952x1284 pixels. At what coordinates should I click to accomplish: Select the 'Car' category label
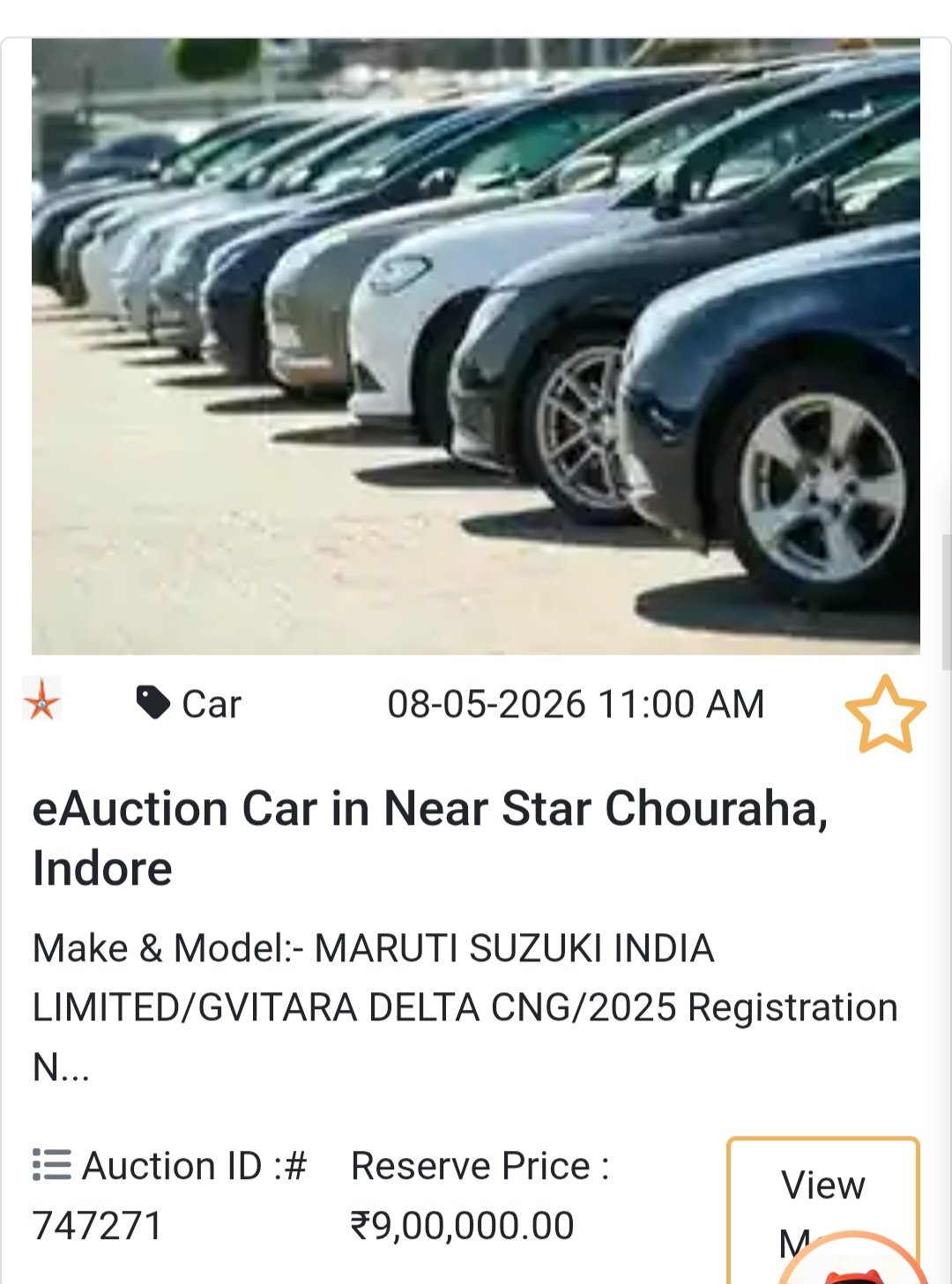[210, 702]
